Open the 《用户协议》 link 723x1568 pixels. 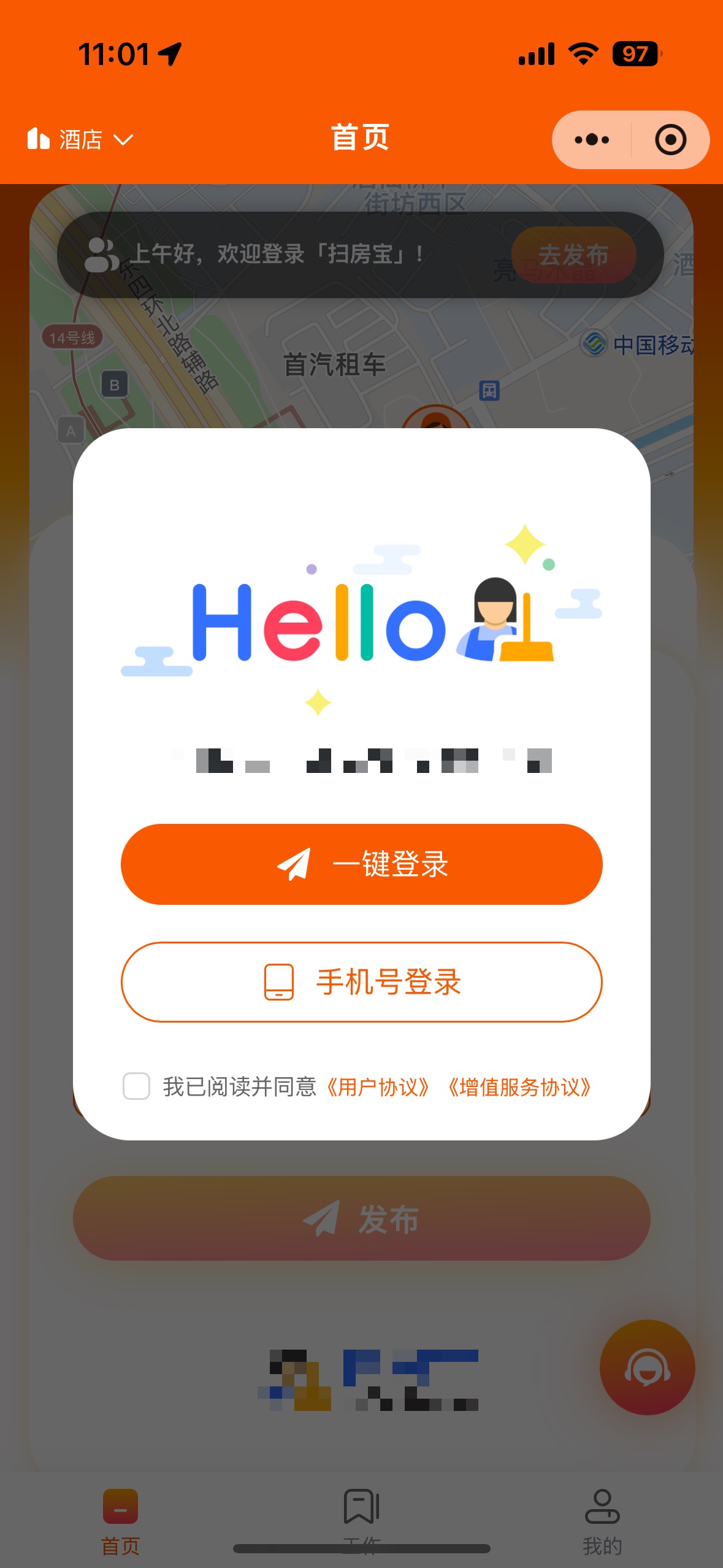click(378, 1087)
